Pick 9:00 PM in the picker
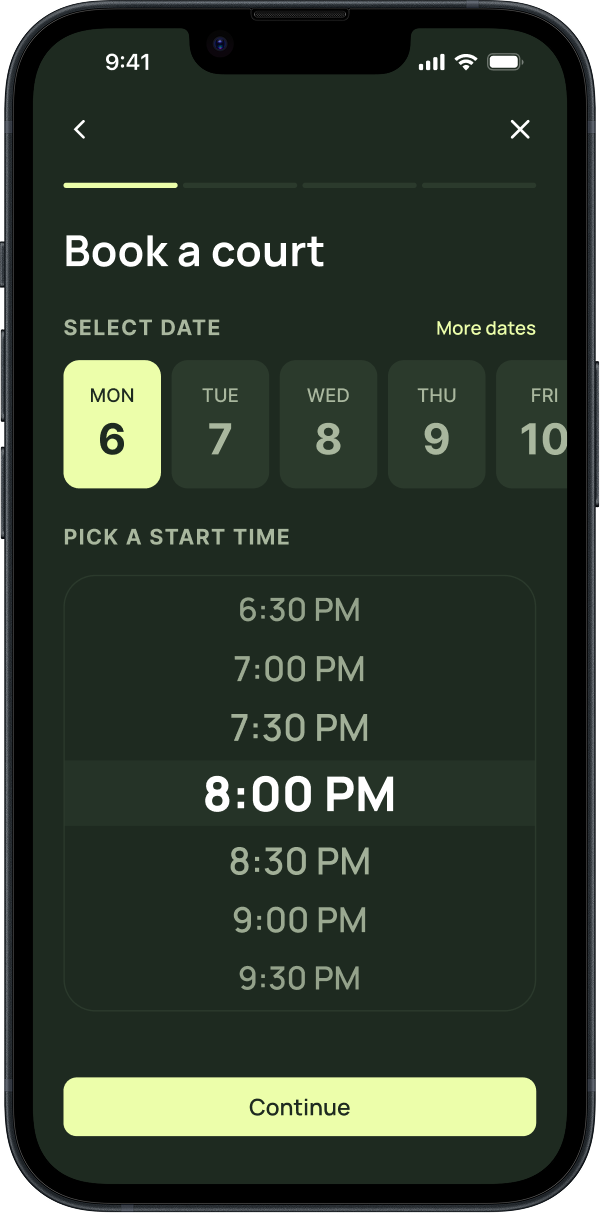 [x=300, y=920]
